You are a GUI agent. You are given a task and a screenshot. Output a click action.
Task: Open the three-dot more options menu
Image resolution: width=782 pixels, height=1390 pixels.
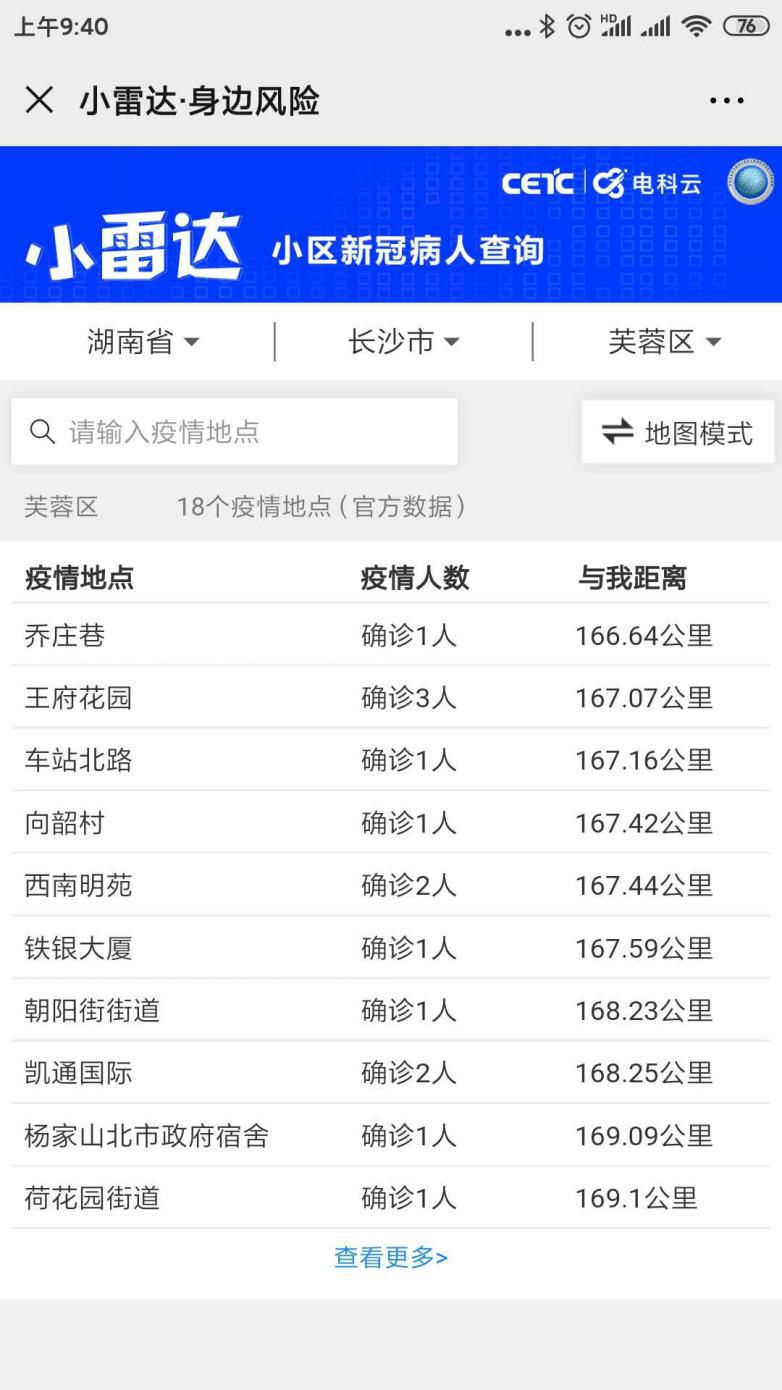click(x=727, y=100)
